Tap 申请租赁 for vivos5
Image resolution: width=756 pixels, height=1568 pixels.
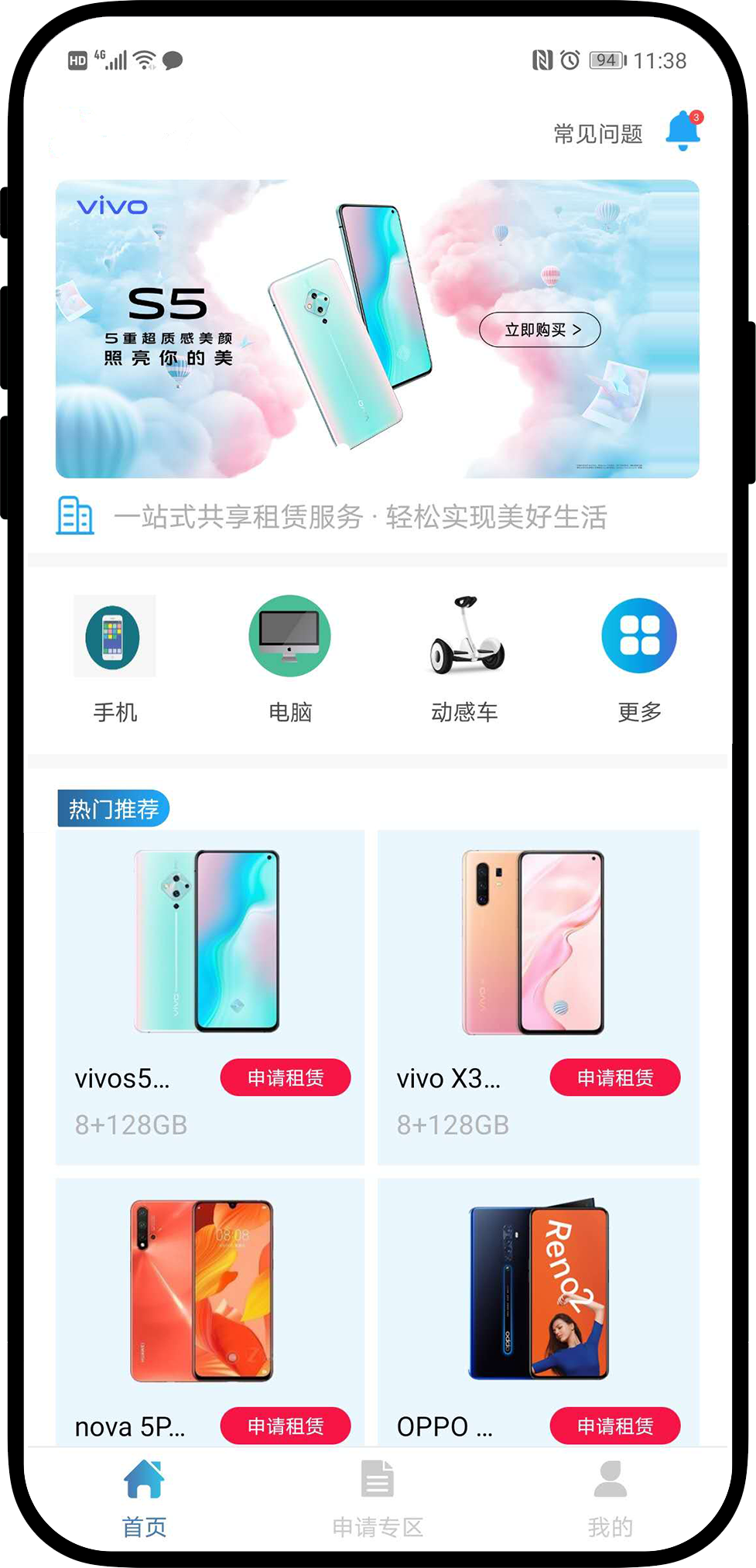[x=285, y=1077]
